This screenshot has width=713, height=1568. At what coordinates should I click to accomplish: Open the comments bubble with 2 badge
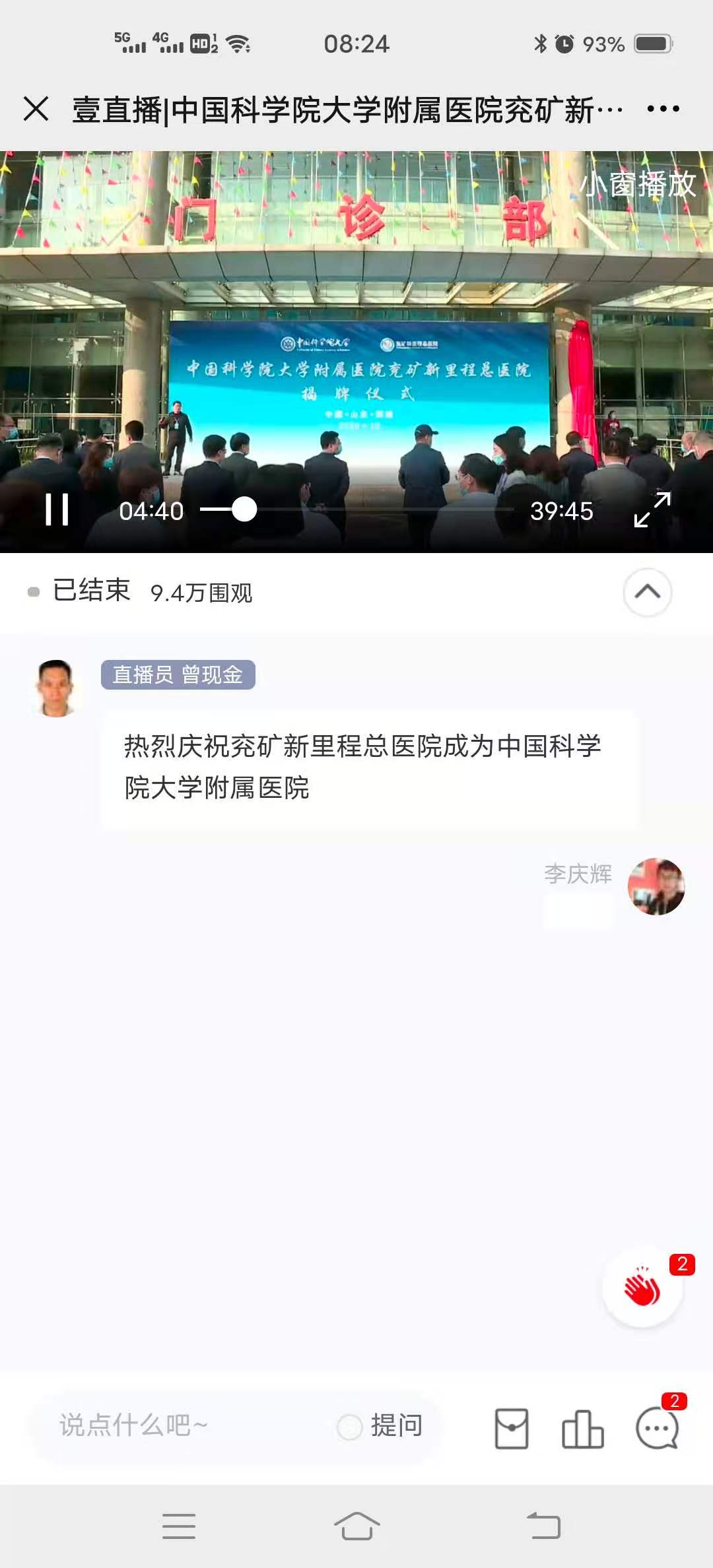657,1427
